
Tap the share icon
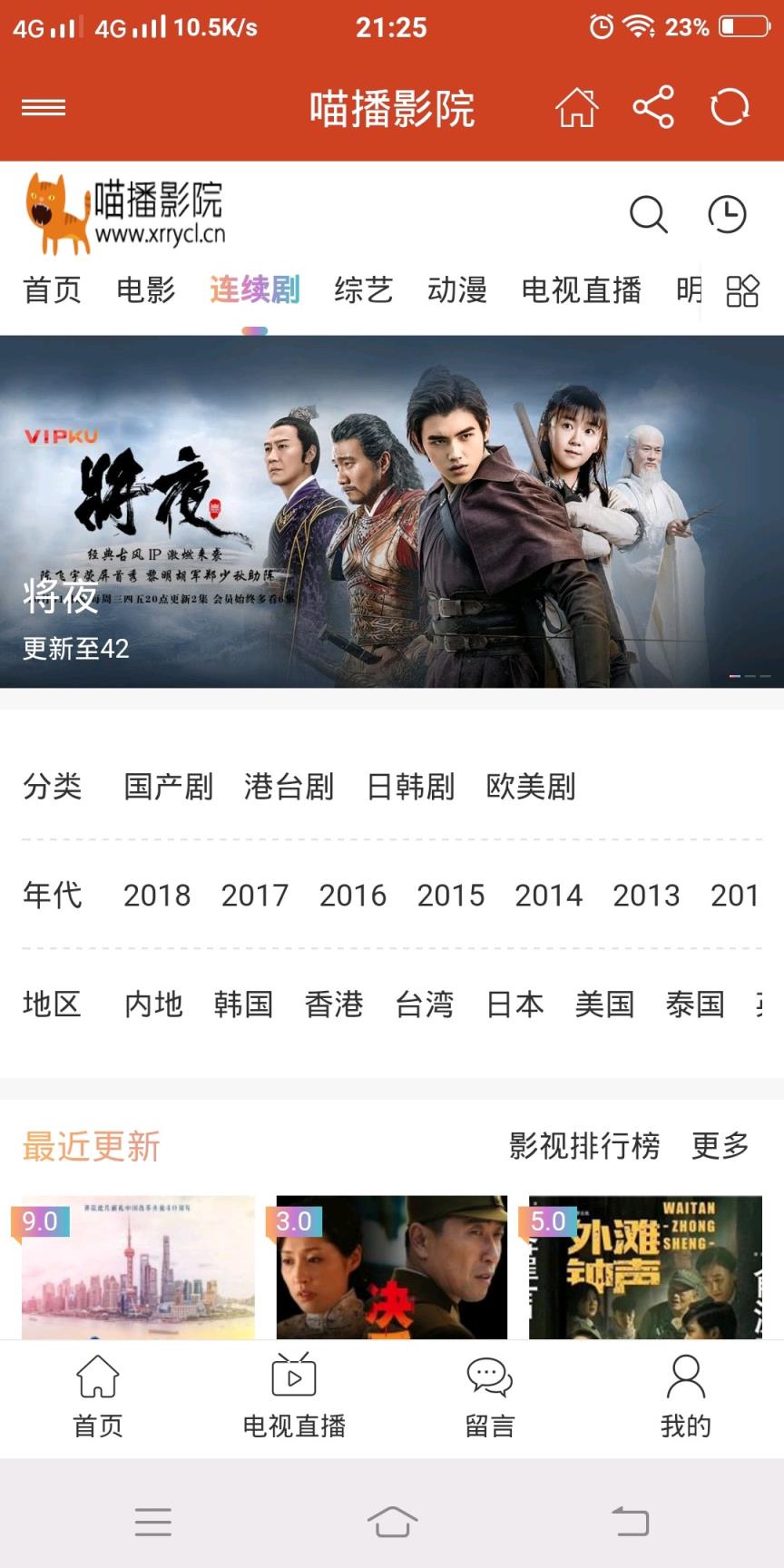pyautogui.click(x=653, y=106)
